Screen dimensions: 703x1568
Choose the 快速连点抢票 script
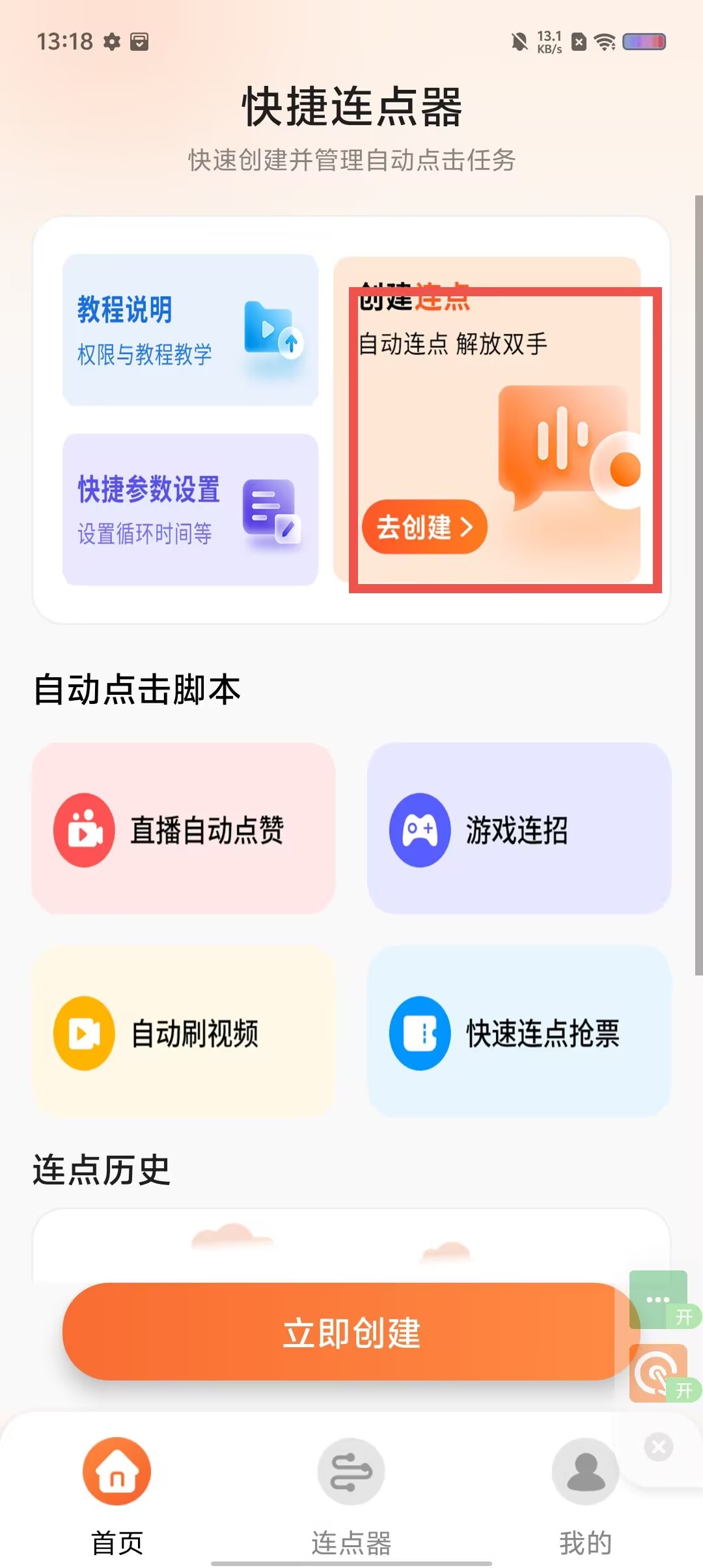click(519, 1033)
